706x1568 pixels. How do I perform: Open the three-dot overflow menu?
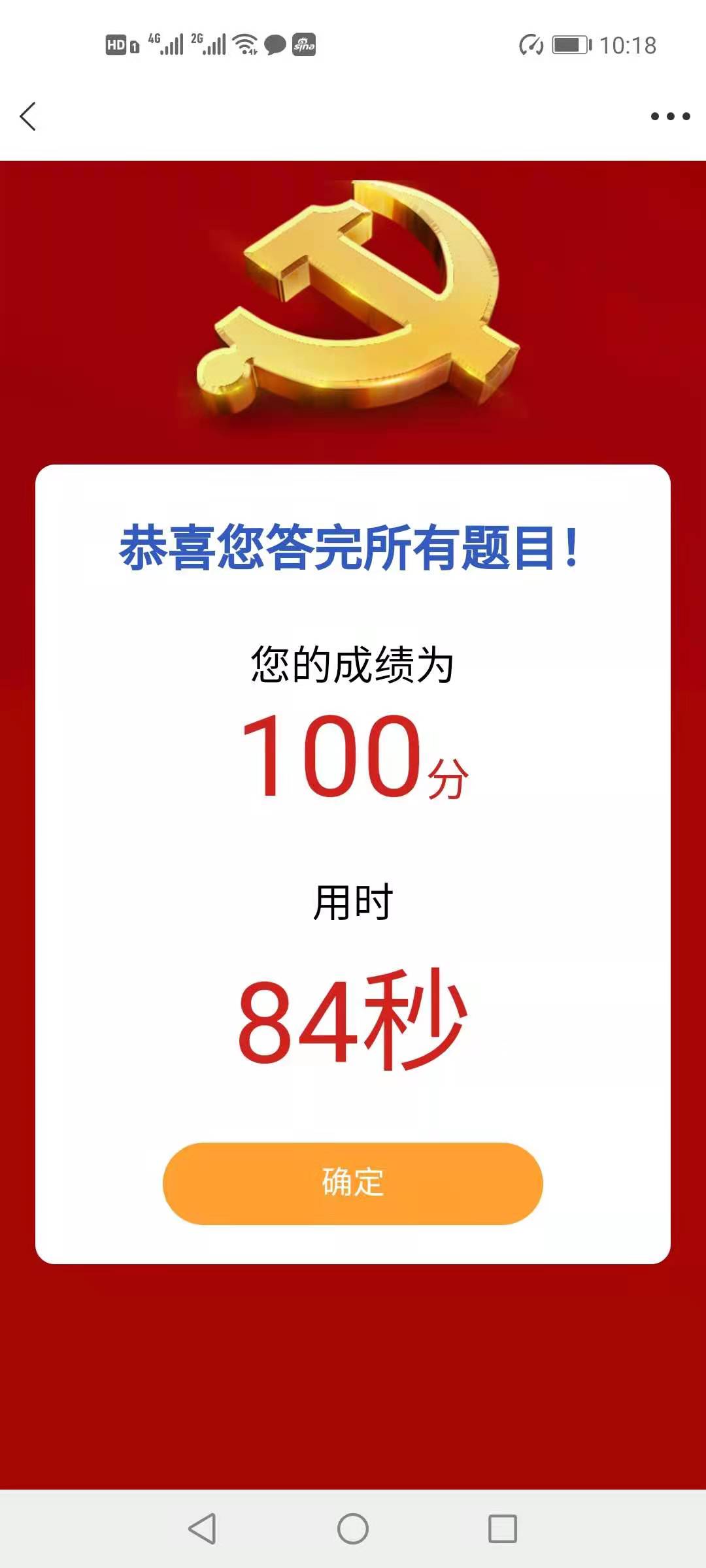click(x=670, y=116)
